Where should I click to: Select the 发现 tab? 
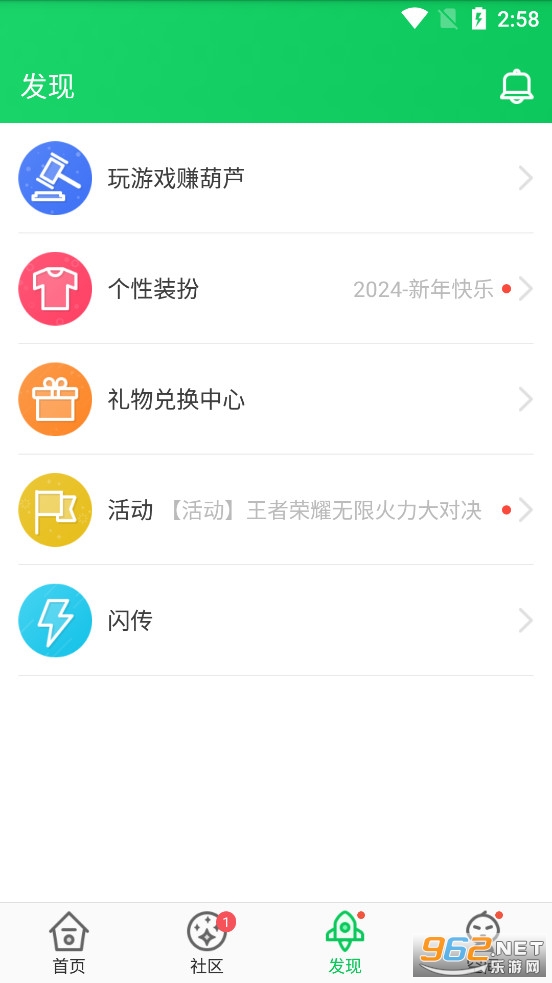click(345, 943)
